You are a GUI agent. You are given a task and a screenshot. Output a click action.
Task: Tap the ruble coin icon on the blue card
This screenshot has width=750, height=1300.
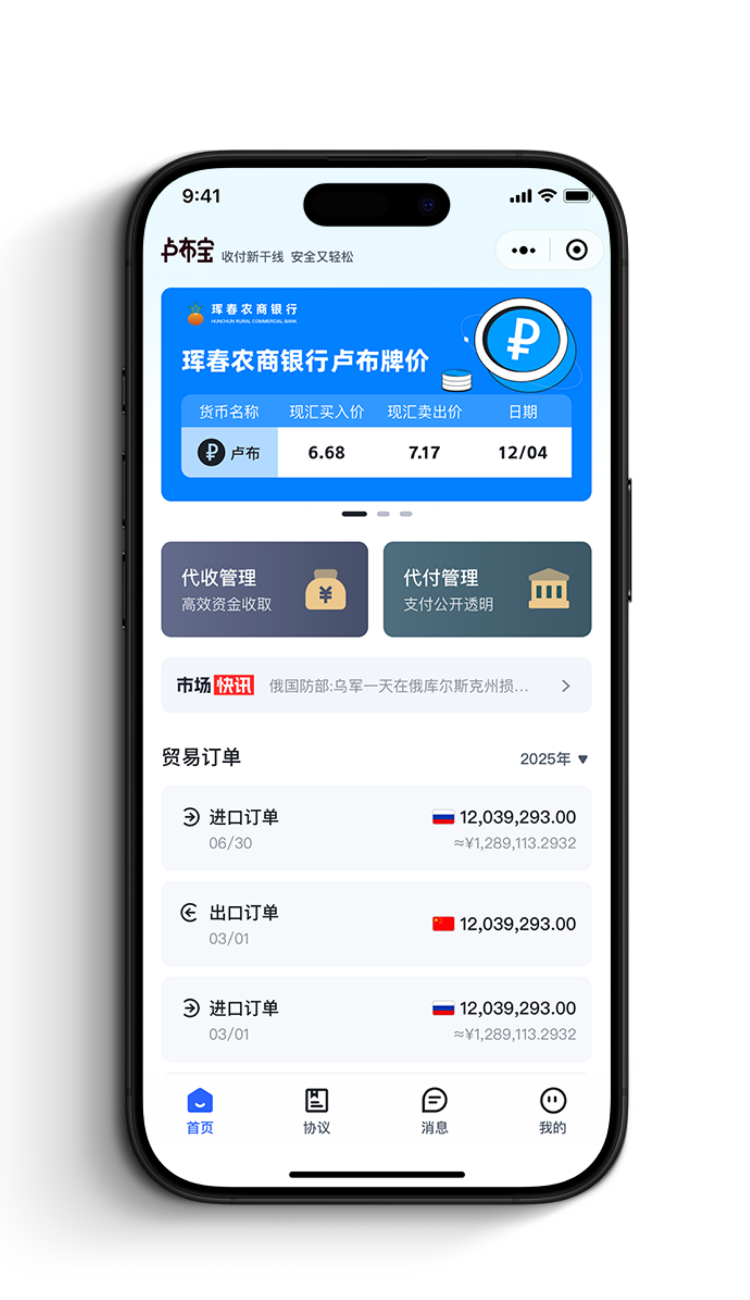[519, 340]
